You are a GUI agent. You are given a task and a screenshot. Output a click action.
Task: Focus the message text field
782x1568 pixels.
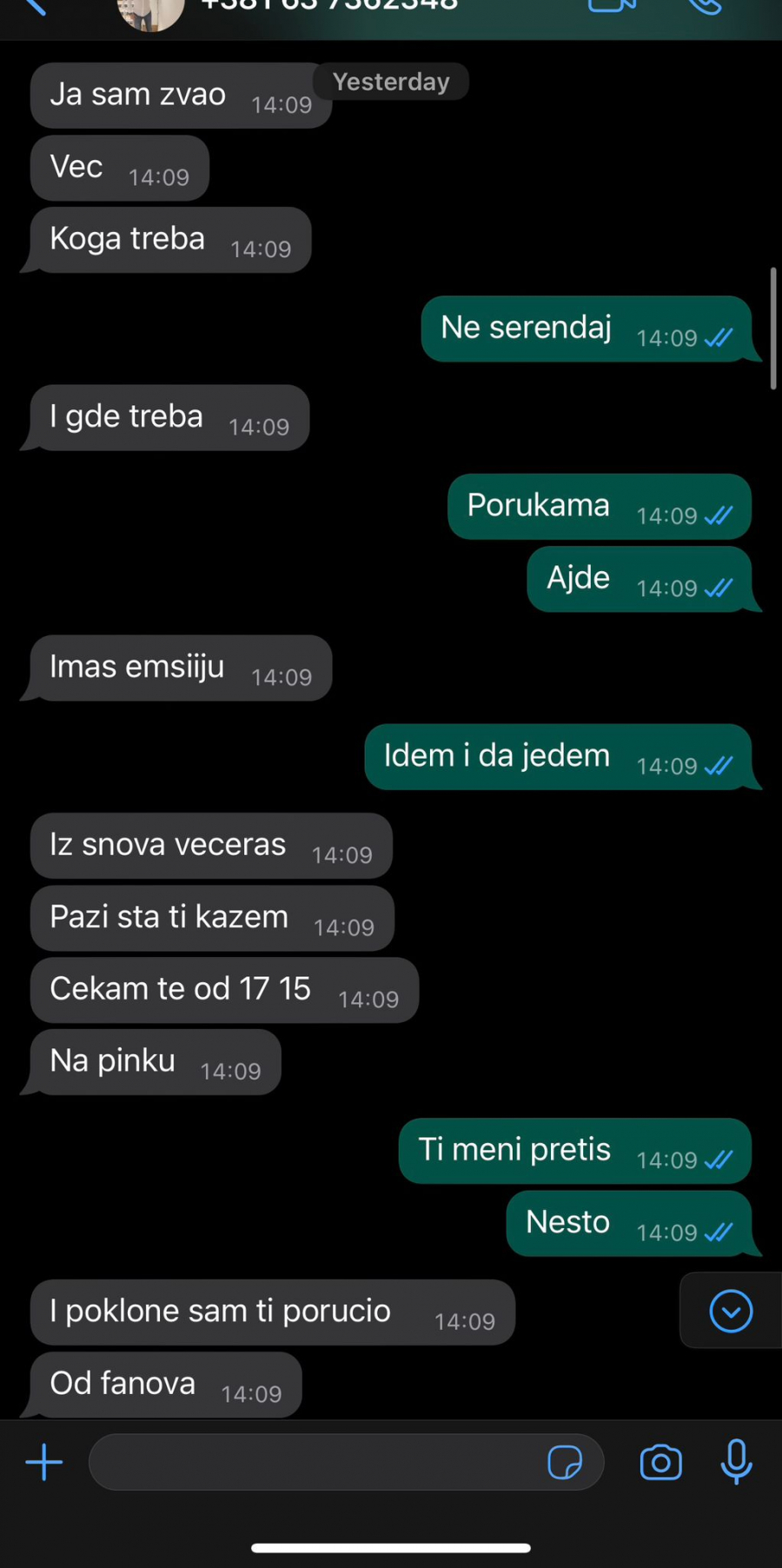[313, 1462]
